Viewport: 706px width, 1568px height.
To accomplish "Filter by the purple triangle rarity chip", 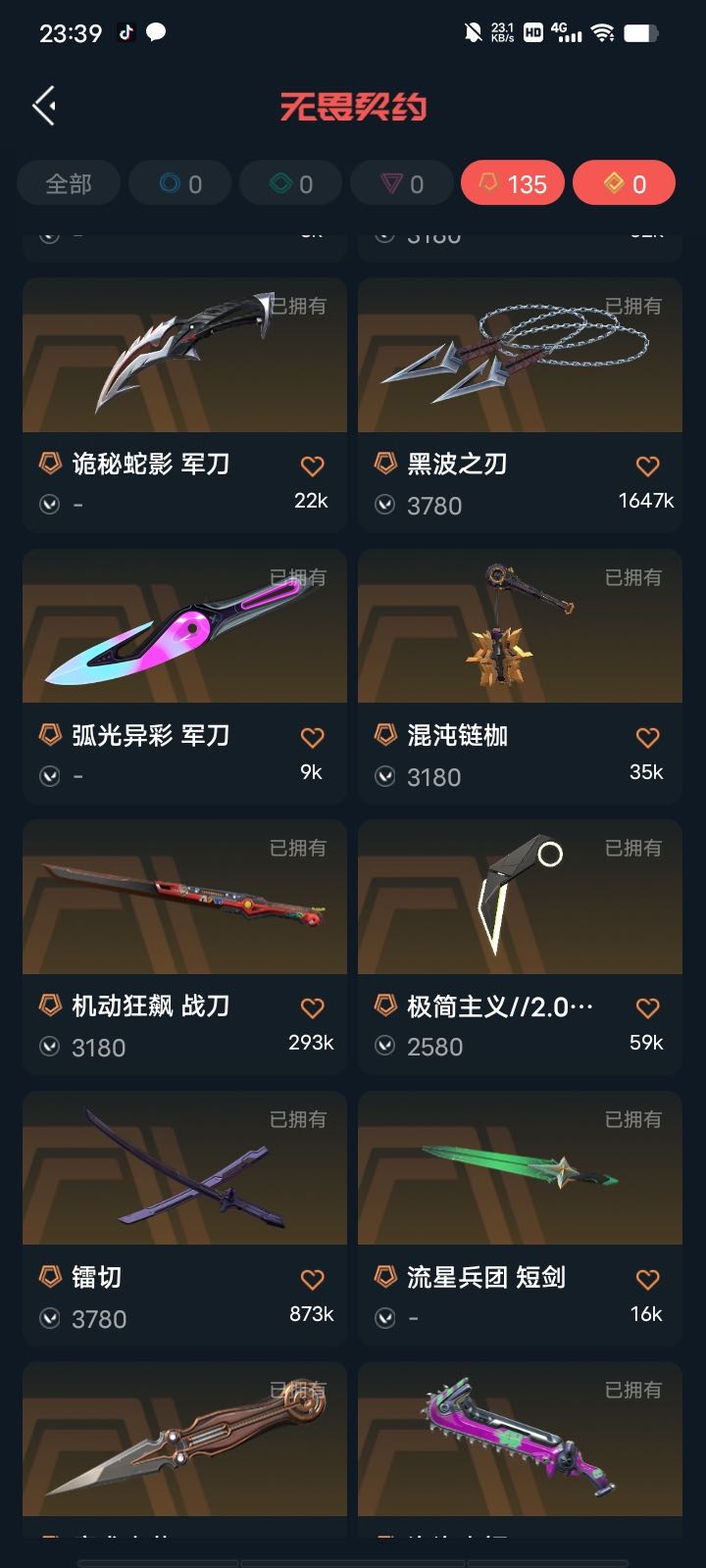I will pyautogui.click(x=402, y=184).
